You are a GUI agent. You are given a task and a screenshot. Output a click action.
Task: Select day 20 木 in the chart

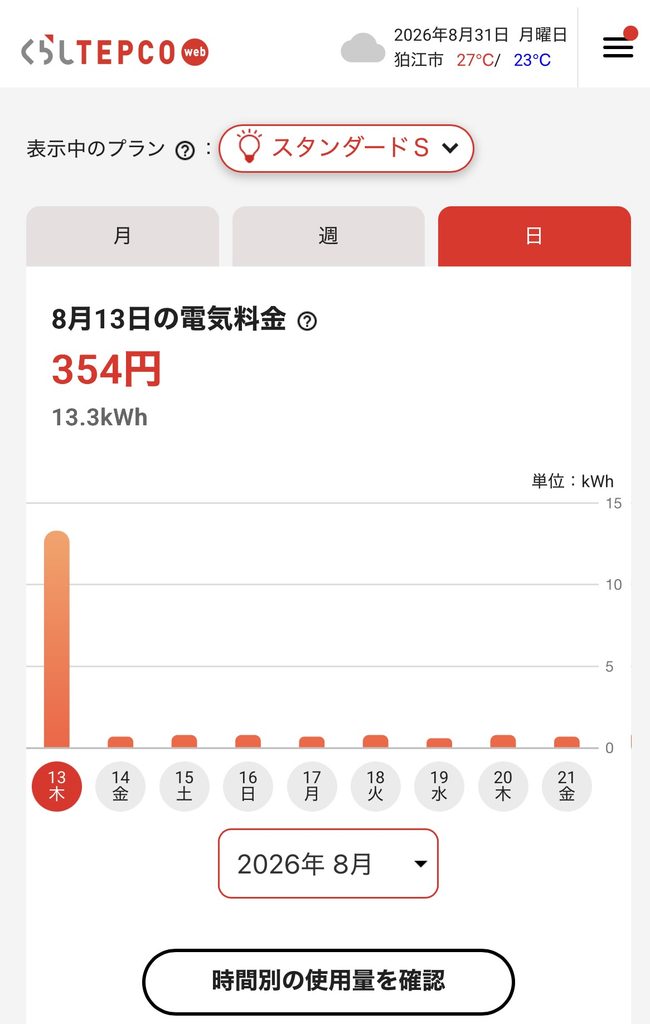point(503,786)
